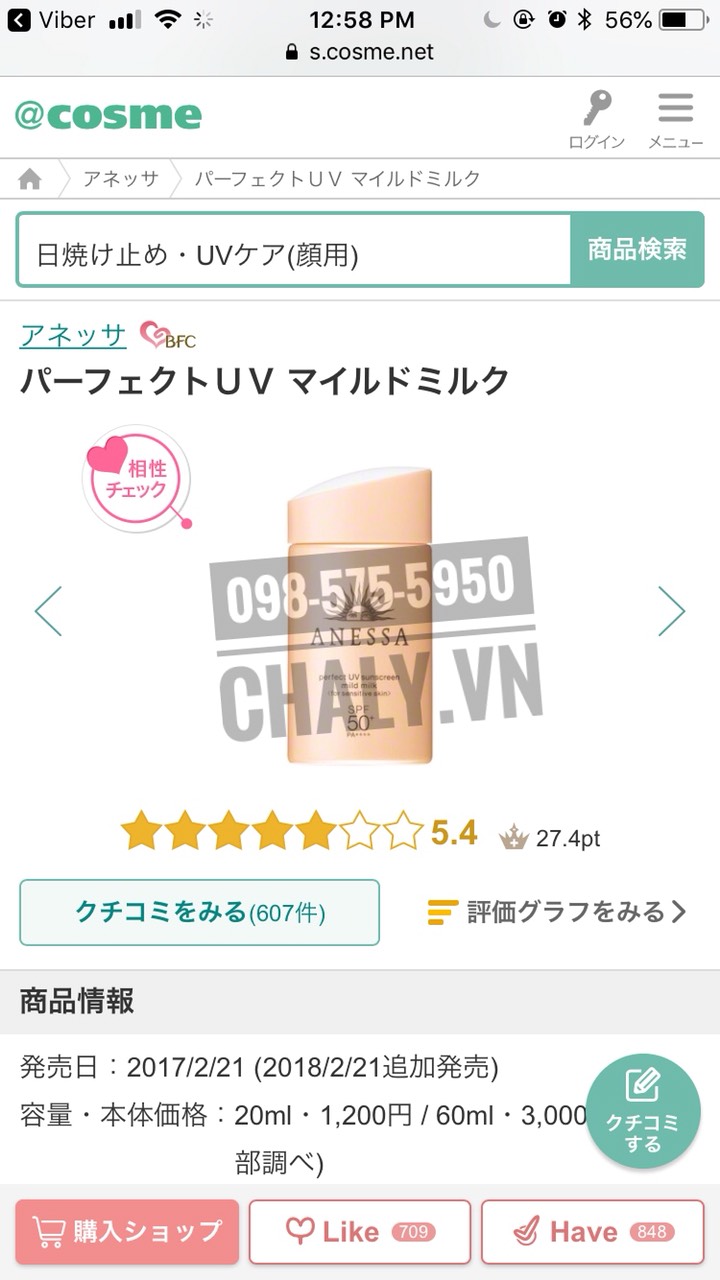Show the previous product image
The image size is (720, 1280).
pos(48,611)
